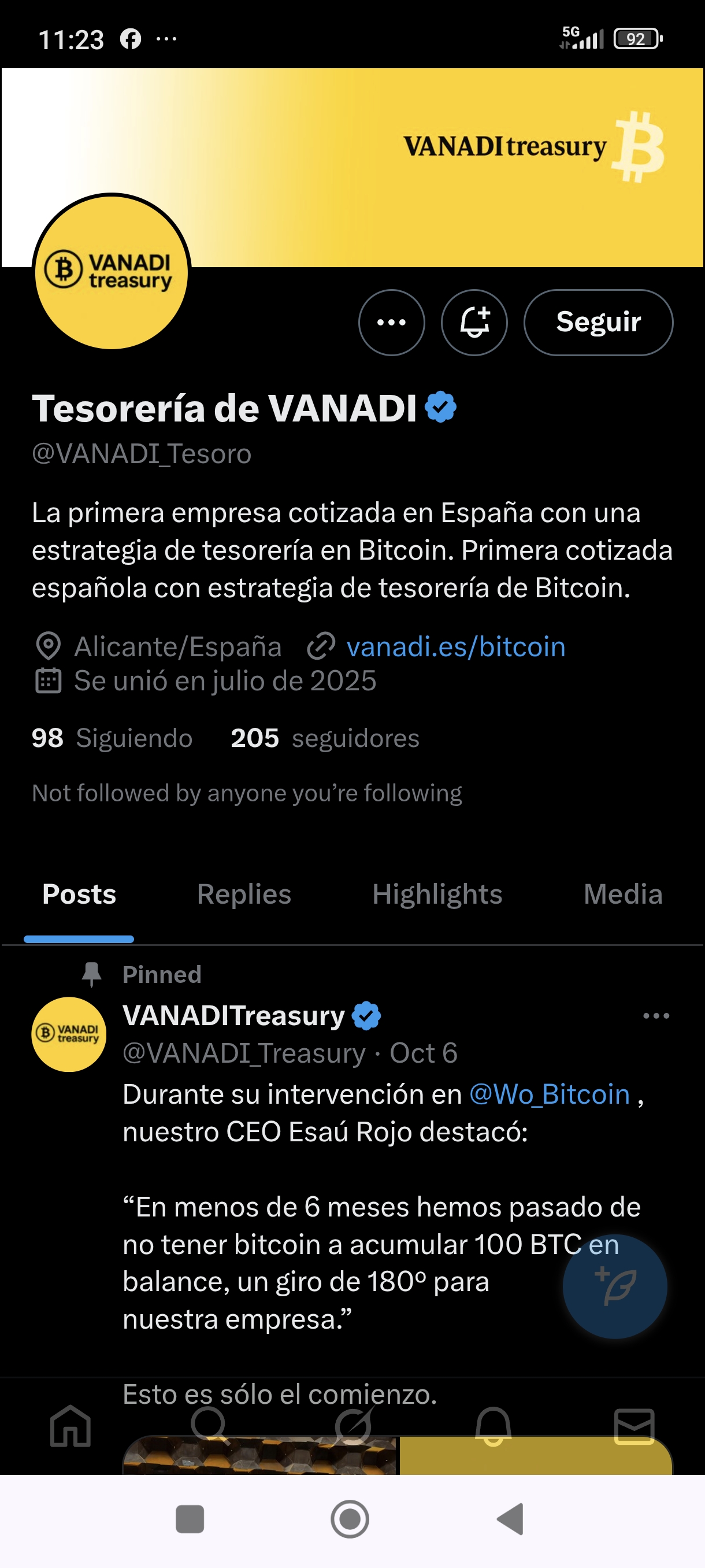The width and height of the screenshot is (705, 1568).
Task: Switch to the Highlights tab
Action: click(x=437, y=894)
